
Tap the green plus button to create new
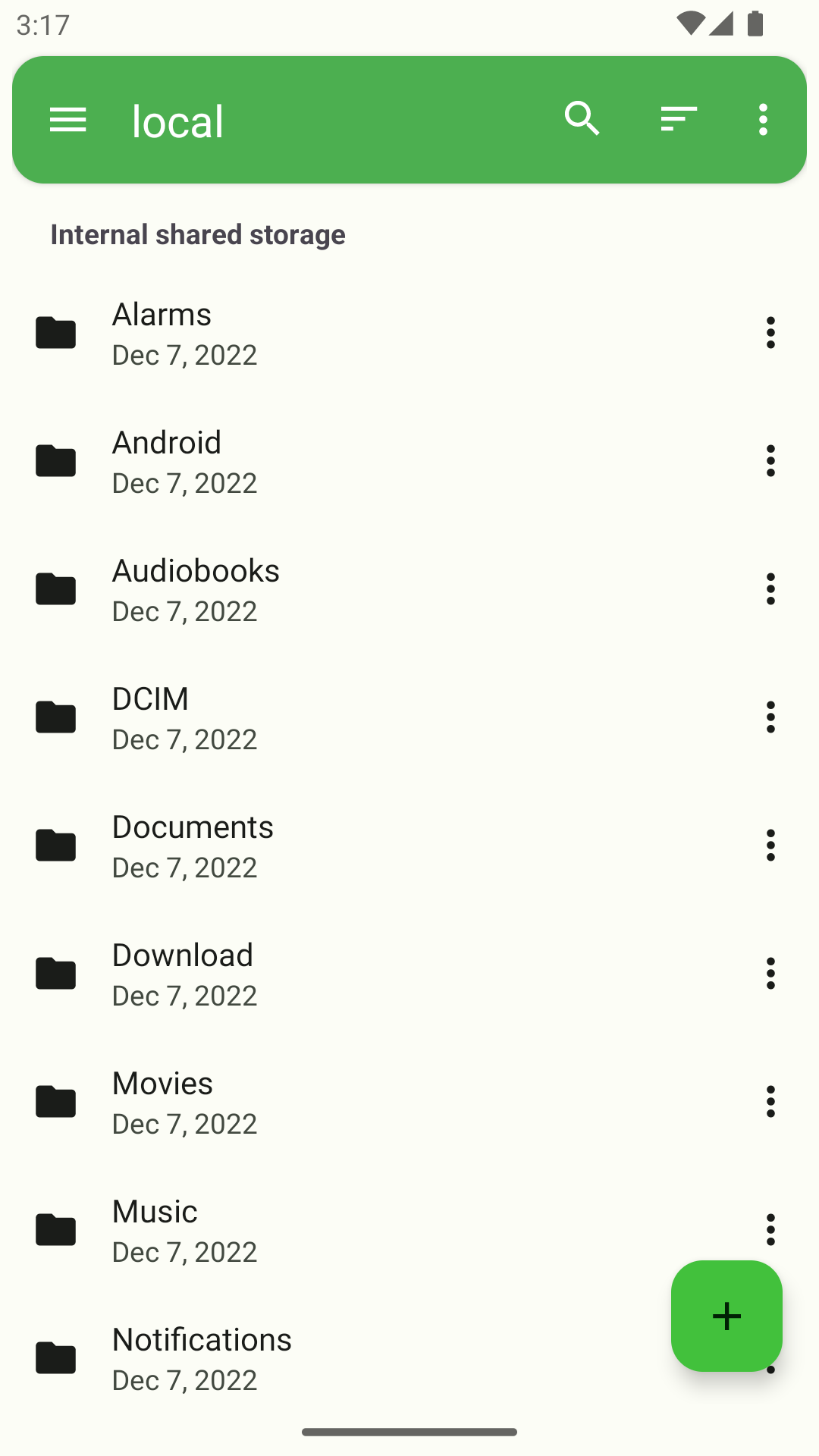click(726, 1316)
